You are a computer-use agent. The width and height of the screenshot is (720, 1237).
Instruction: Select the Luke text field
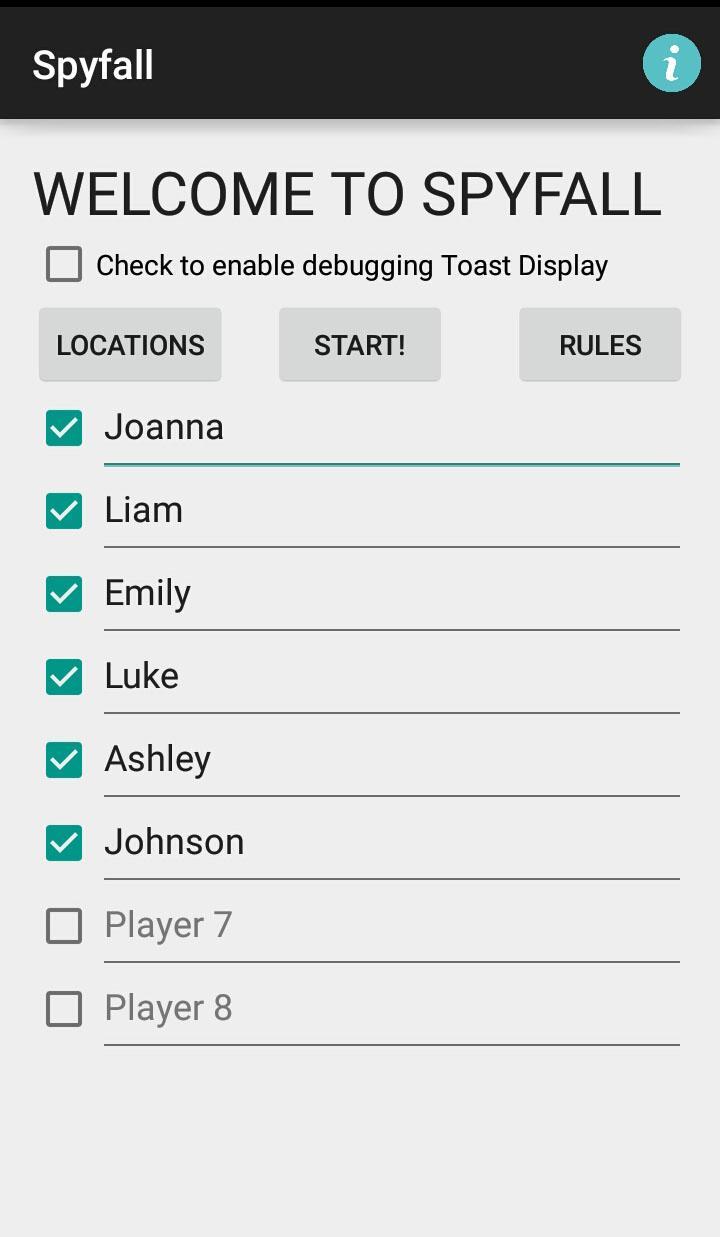[x=390, y=677]
